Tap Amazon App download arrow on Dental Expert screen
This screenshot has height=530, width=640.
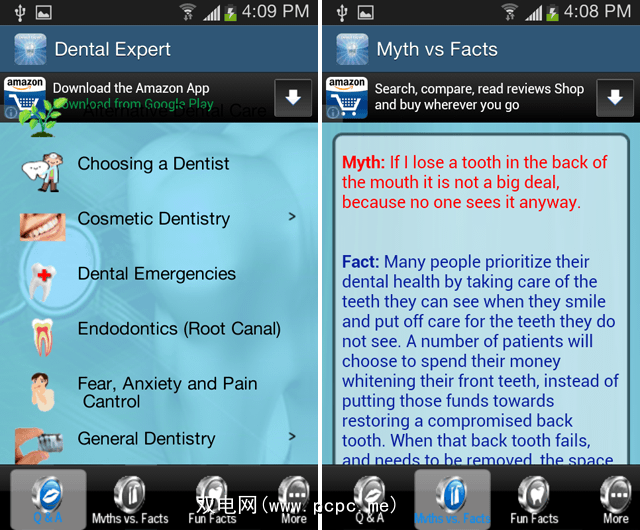coord(293,97)
